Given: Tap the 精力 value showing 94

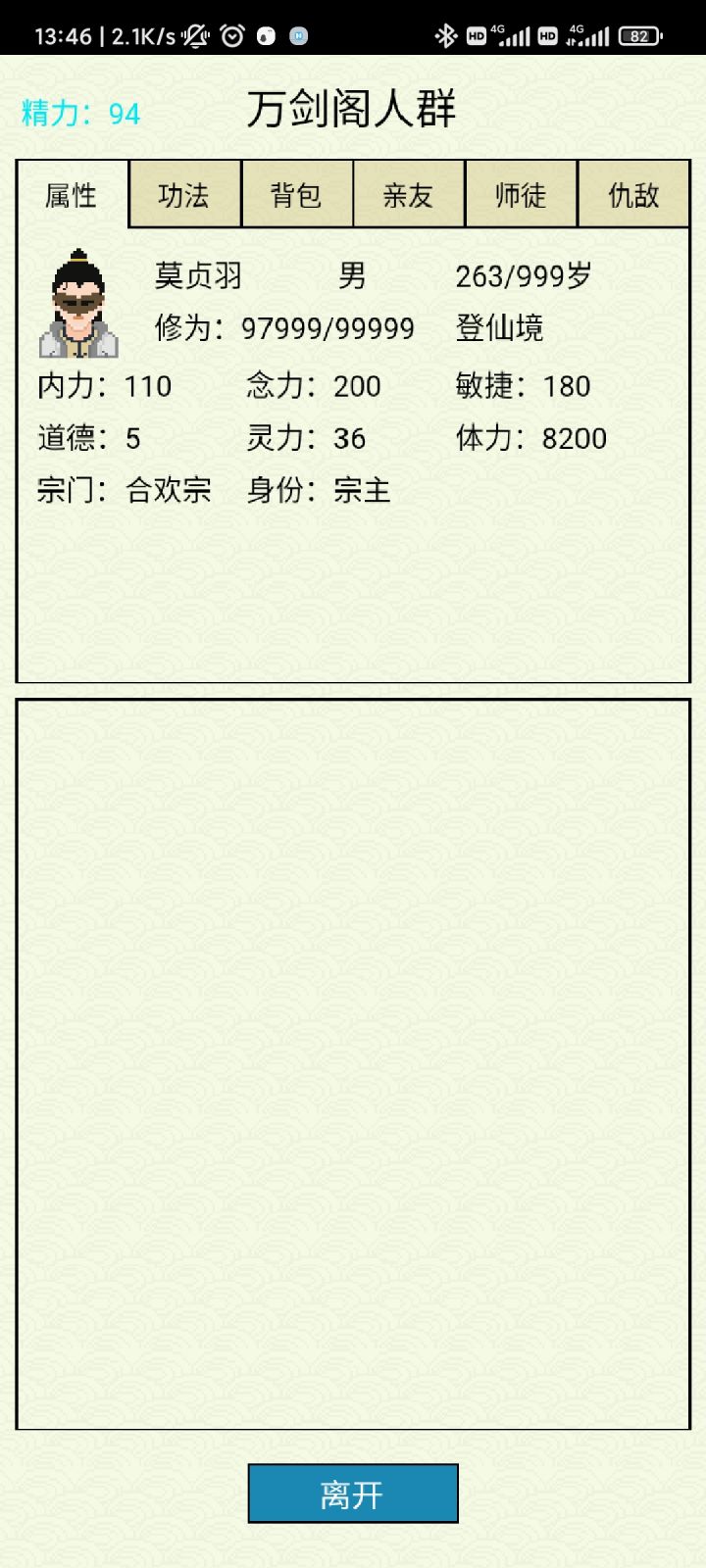Looking at the screenshot, I should point(76,113).
